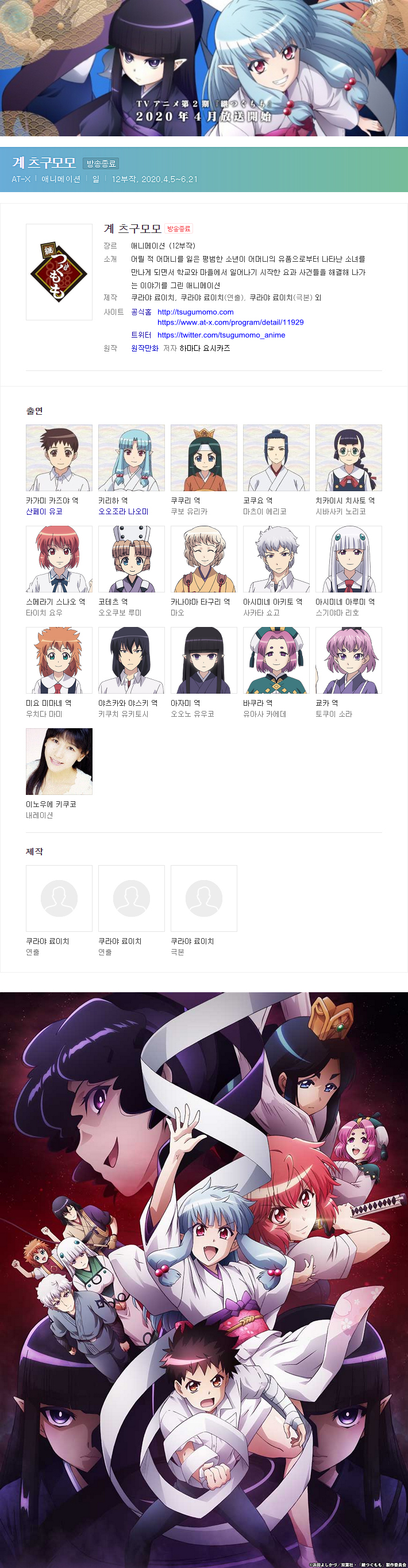View voice actor 산페이 유코's profile
Image resolution: width=408 pixels, height=1568 pixels.
coord(44,512)
